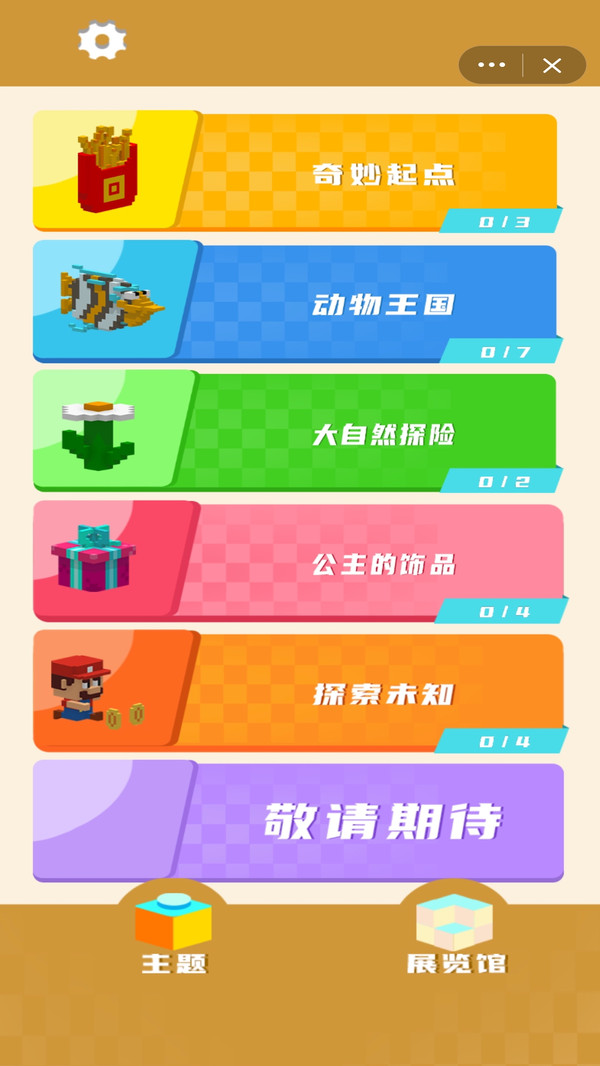Switch to the 主题 tab

[x=173, y=932]
